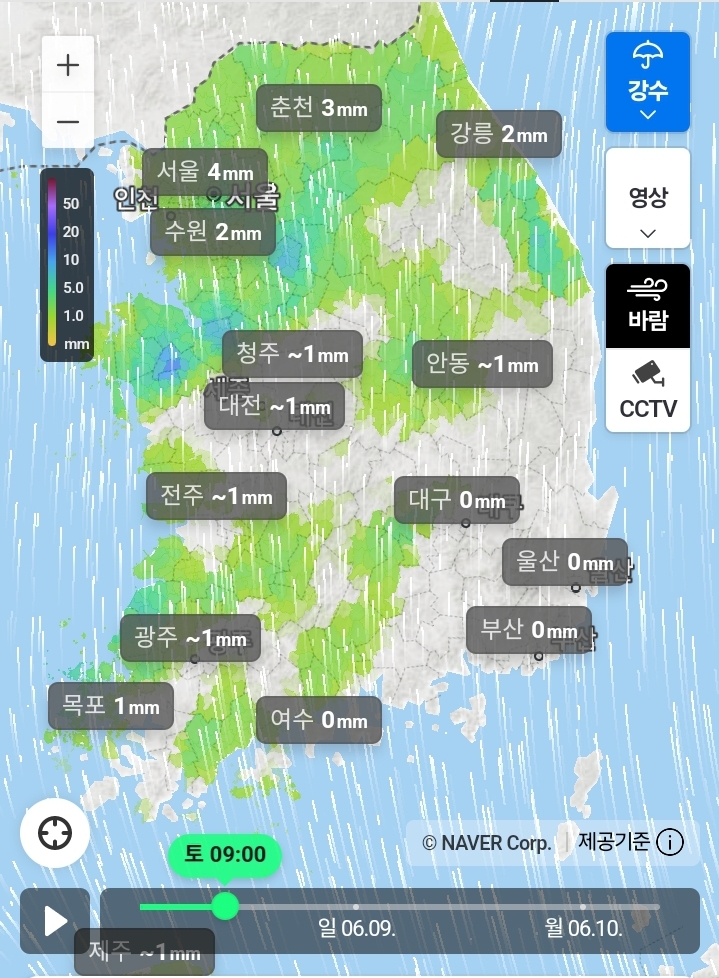The height and width of the screenshot is (978, 719).
Task: Toggle the 바람 wind layer
Action: 648,306
